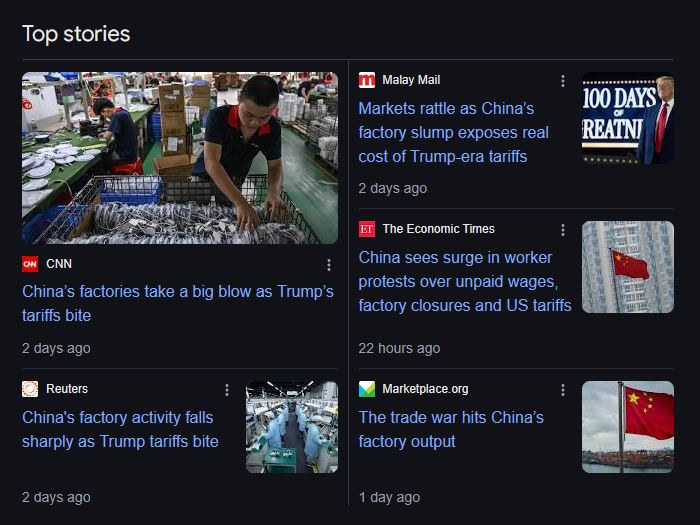This screenshot has width=700, height=525.
Task: Open Malay Mail story about markets rattling
Action: 453,132
